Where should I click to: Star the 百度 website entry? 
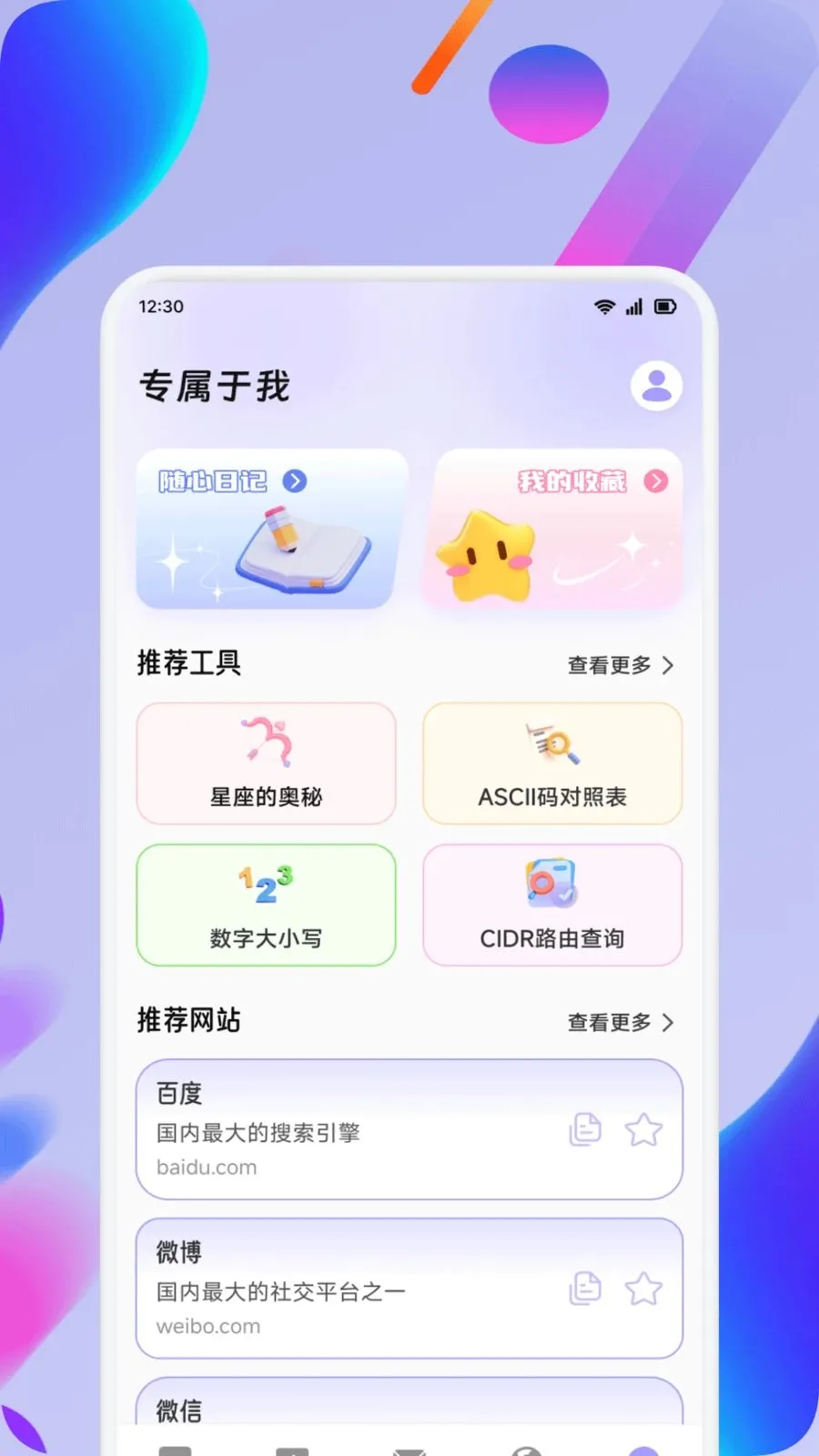(644, 1128)
